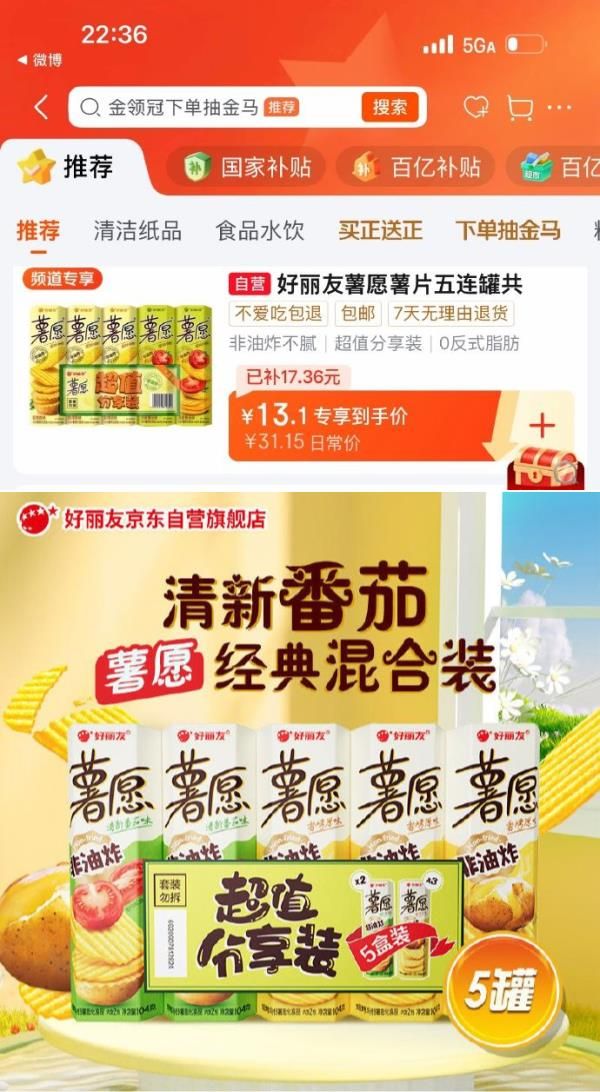The width and height of the screenshot is (600, 1092).
Task: Switch to the 百亿补贴 channel
Action: (416, 167)
